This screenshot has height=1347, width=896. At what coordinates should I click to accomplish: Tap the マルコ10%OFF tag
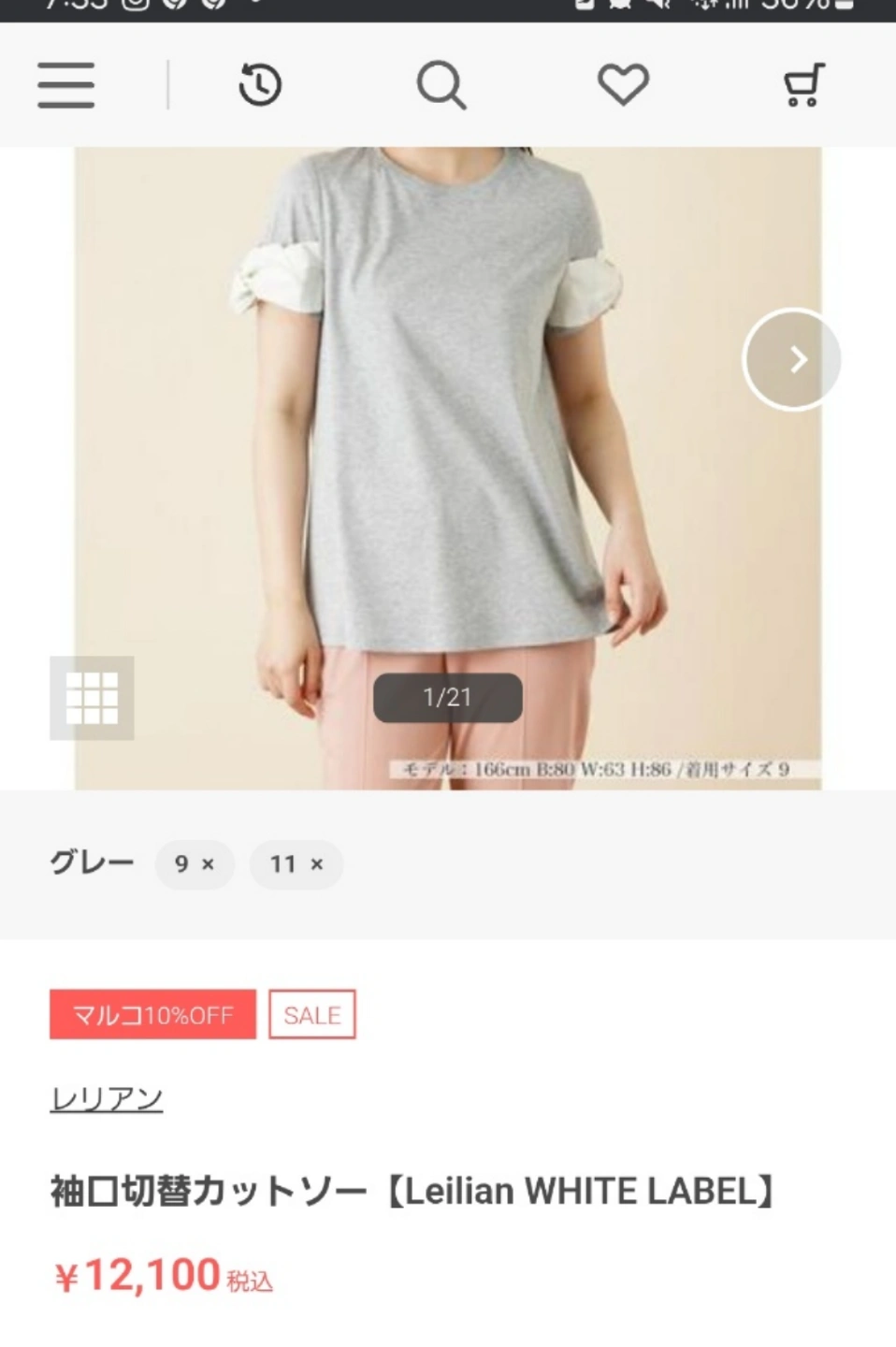152,1015
